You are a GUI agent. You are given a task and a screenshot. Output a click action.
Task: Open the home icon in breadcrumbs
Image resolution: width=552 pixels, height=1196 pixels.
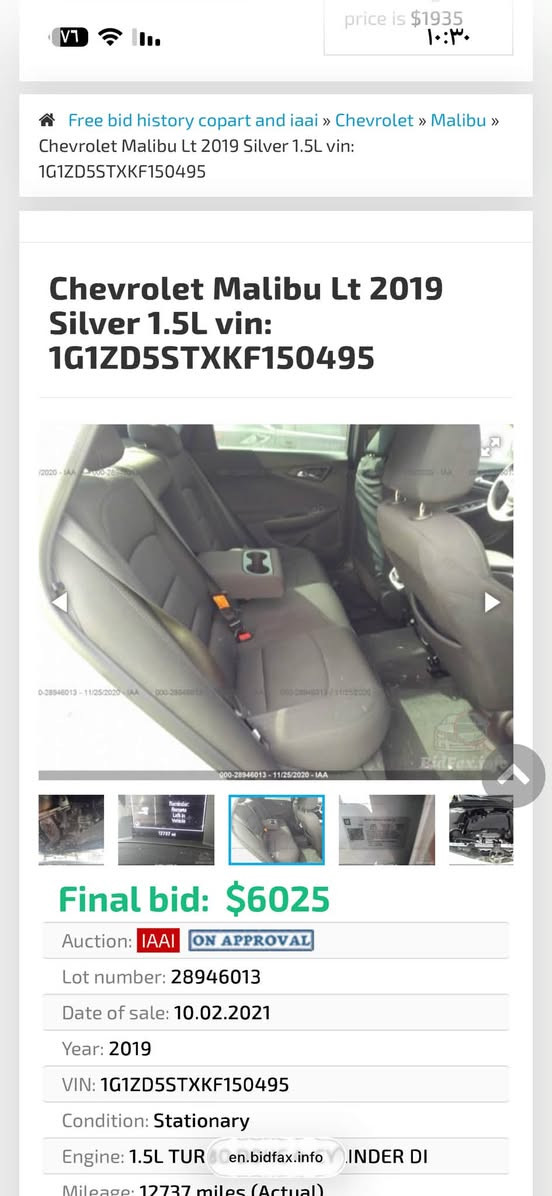click(x=47, y=121)
